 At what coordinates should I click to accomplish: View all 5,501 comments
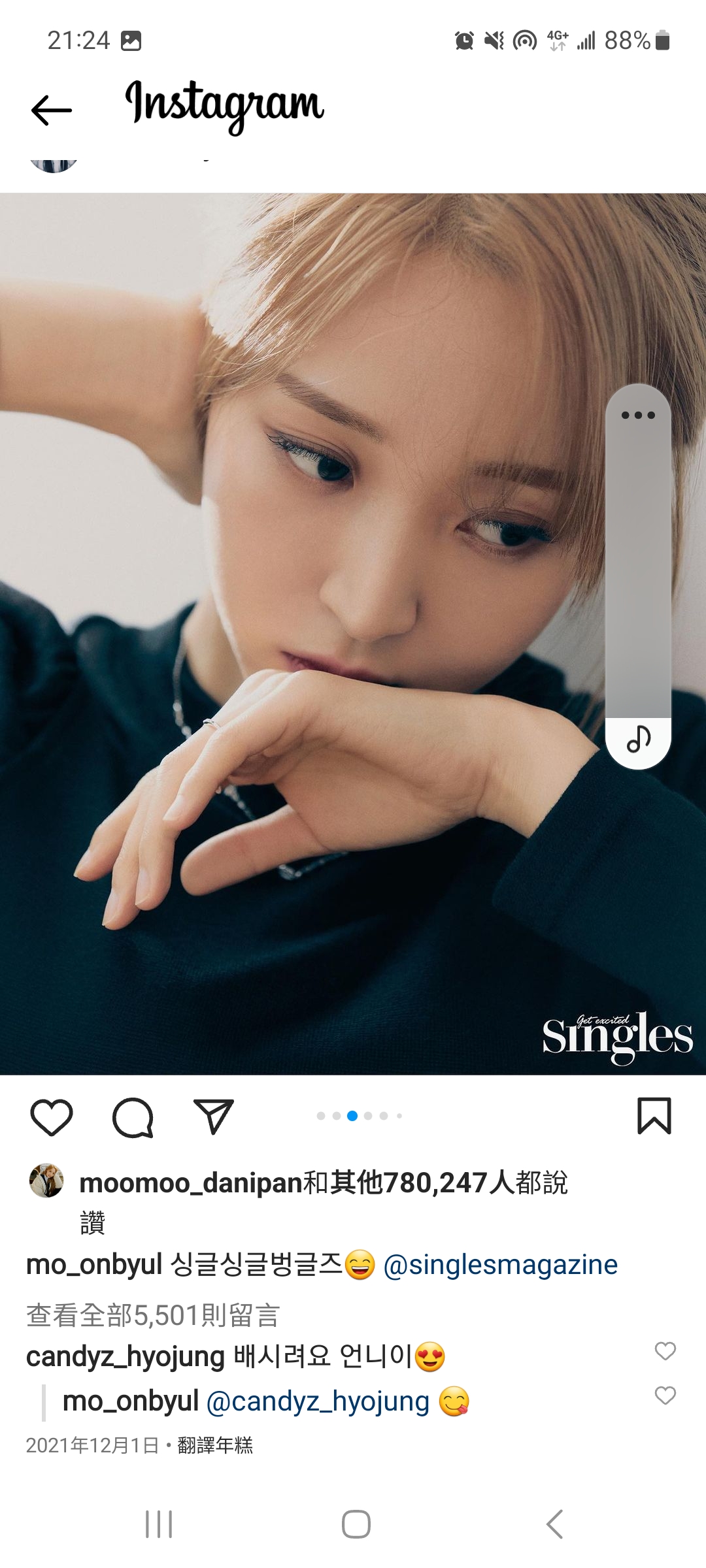click(153, 1315)
